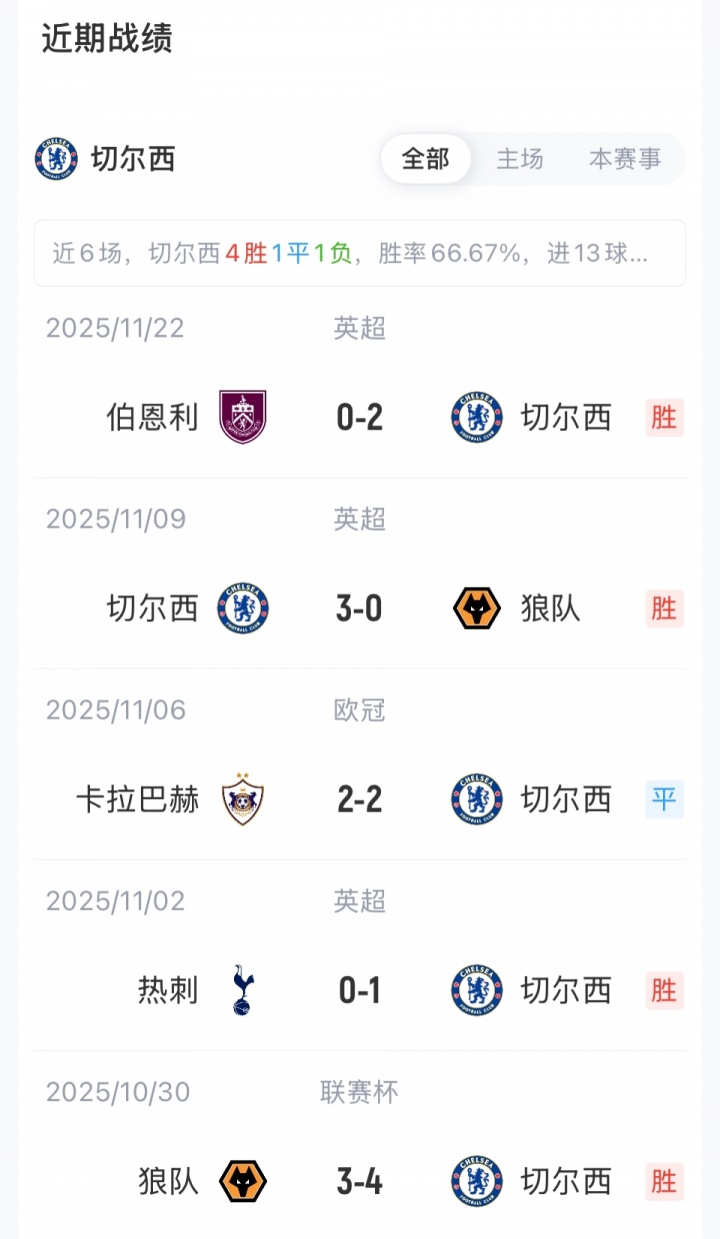720x1239 pixels.
Task: View the 切尔西 3-0 狼队 match details
Action: point(360,608)
